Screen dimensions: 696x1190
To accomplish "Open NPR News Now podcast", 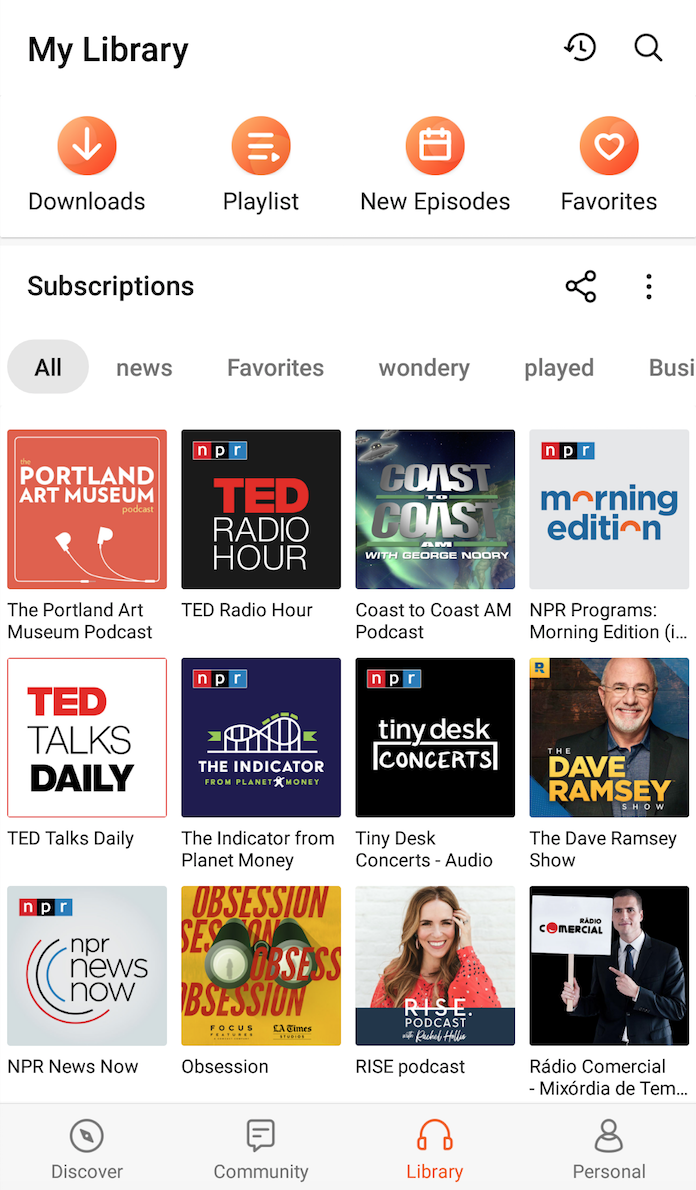I will tap(87, 966).
